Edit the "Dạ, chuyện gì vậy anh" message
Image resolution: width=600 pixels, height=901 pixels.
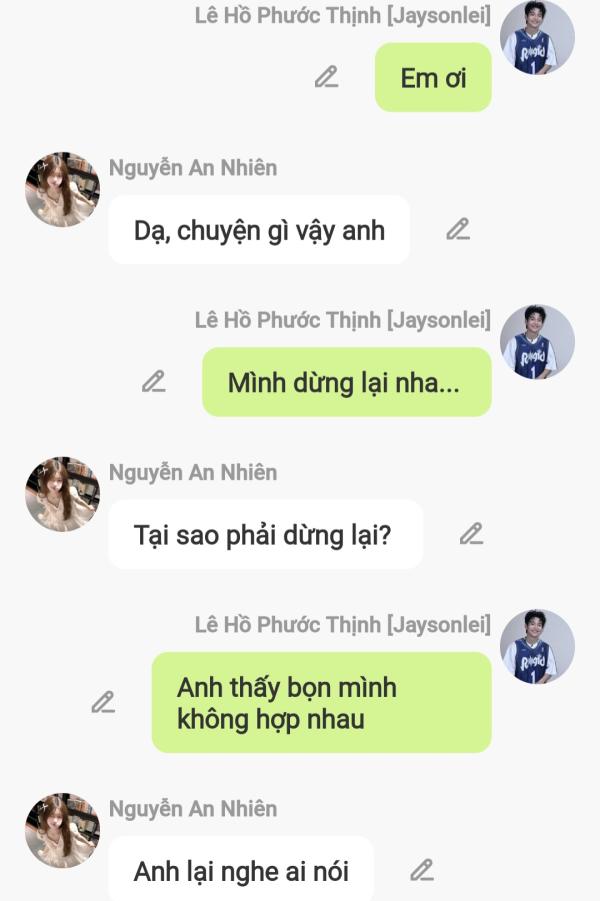coord(458,229)
